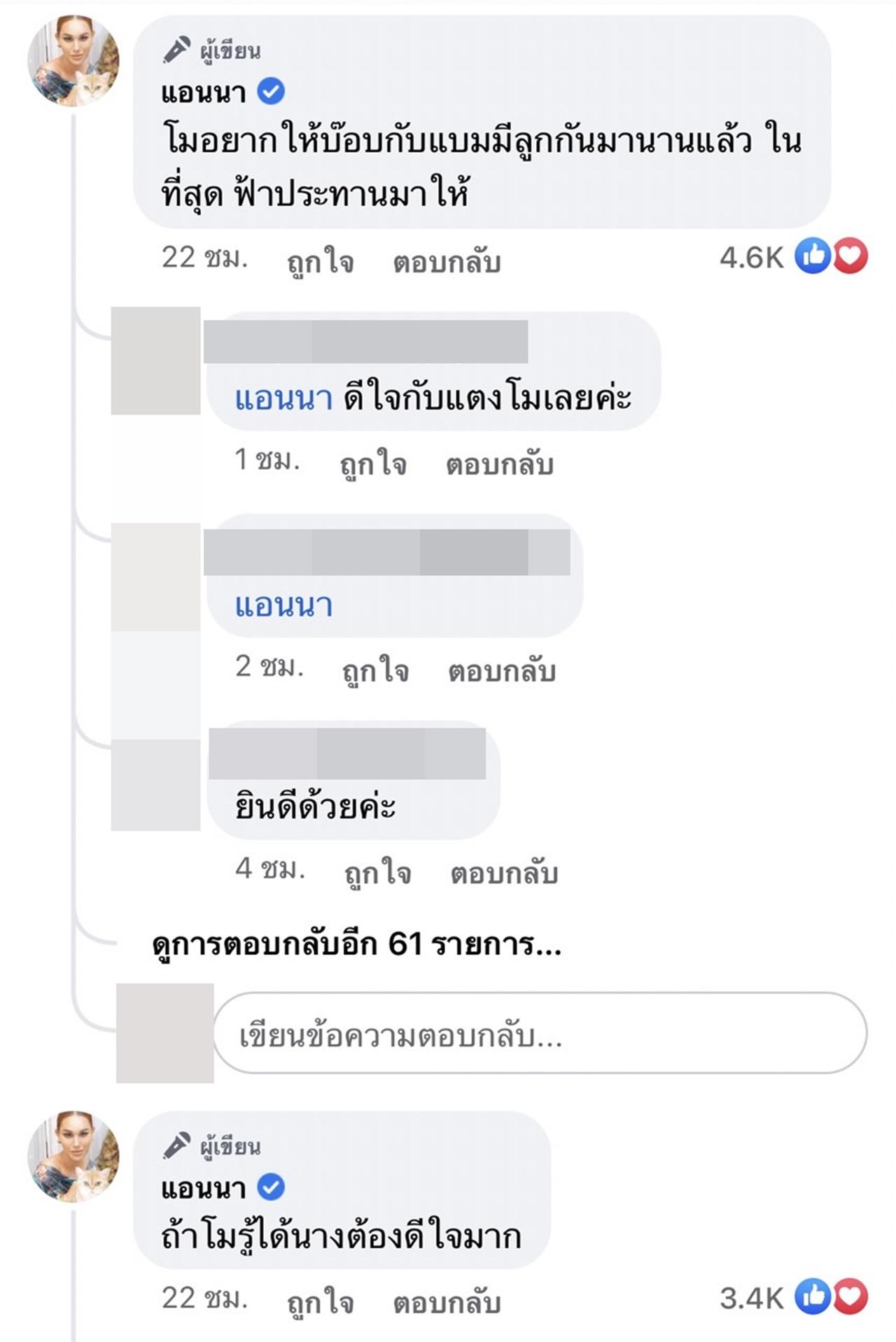Reply to the comment starting โมอยากให้บ๊อบ

click(447, 261)
